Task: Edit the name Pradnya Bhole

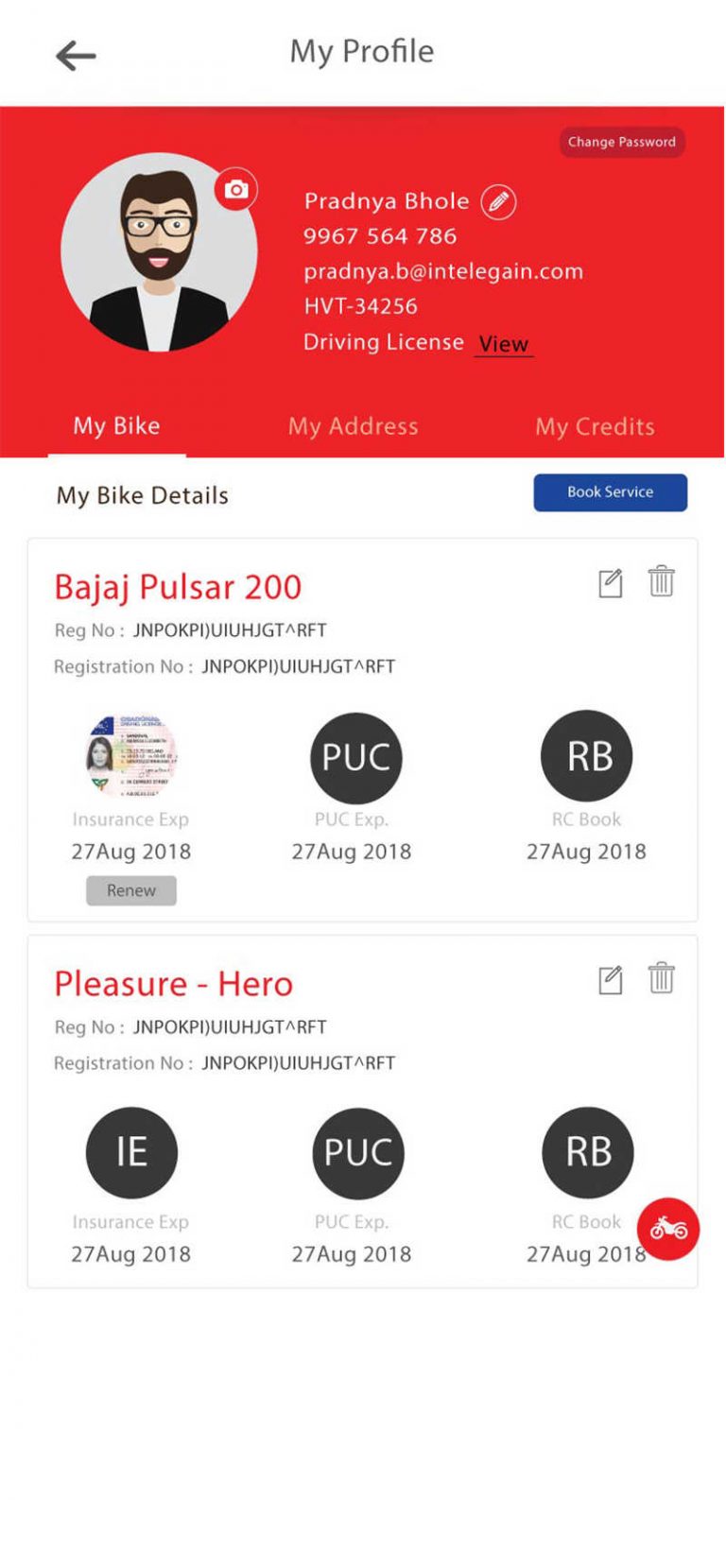Action: click(x=498, y=201)
